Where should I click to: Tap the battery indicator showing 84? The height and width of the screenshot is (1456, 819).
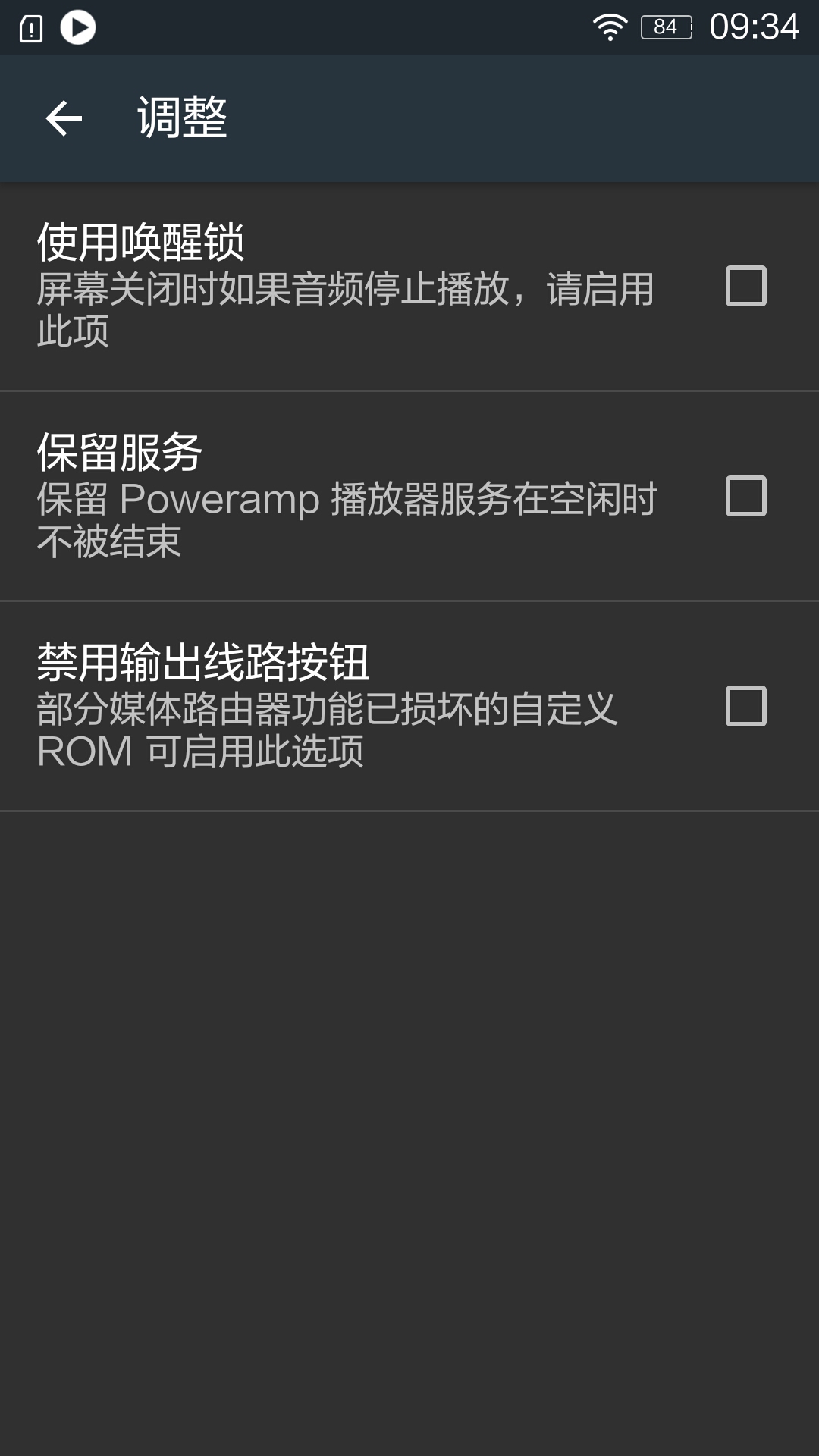(667, 25)
